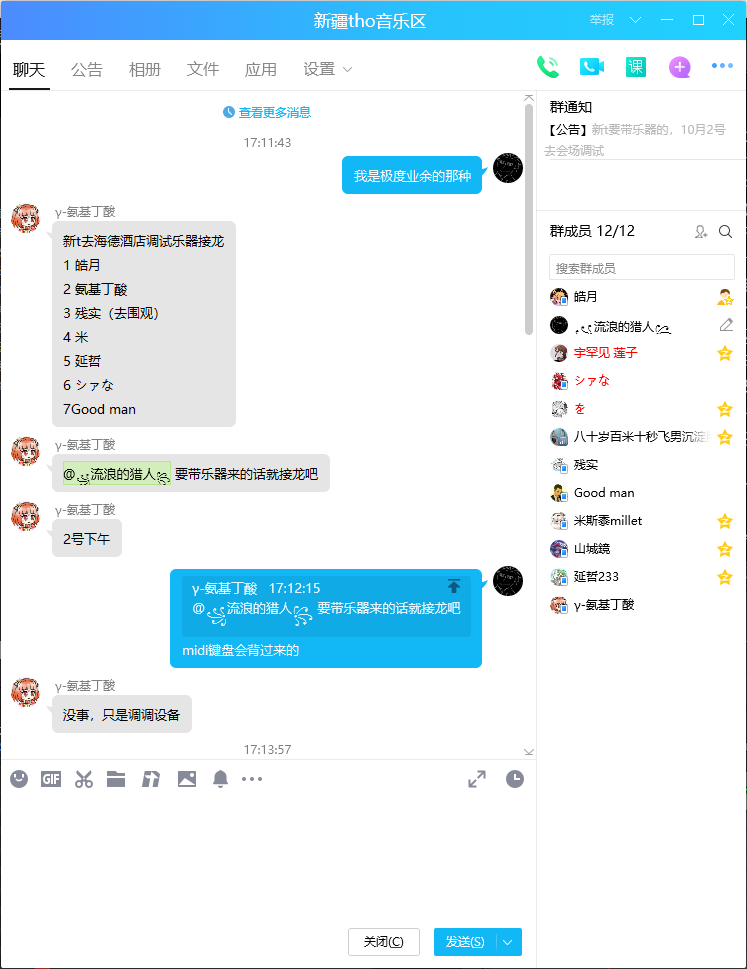Switch to the 公告 tab
The width and height of the screenshot is (747, 969).
(x=87, y=69)
